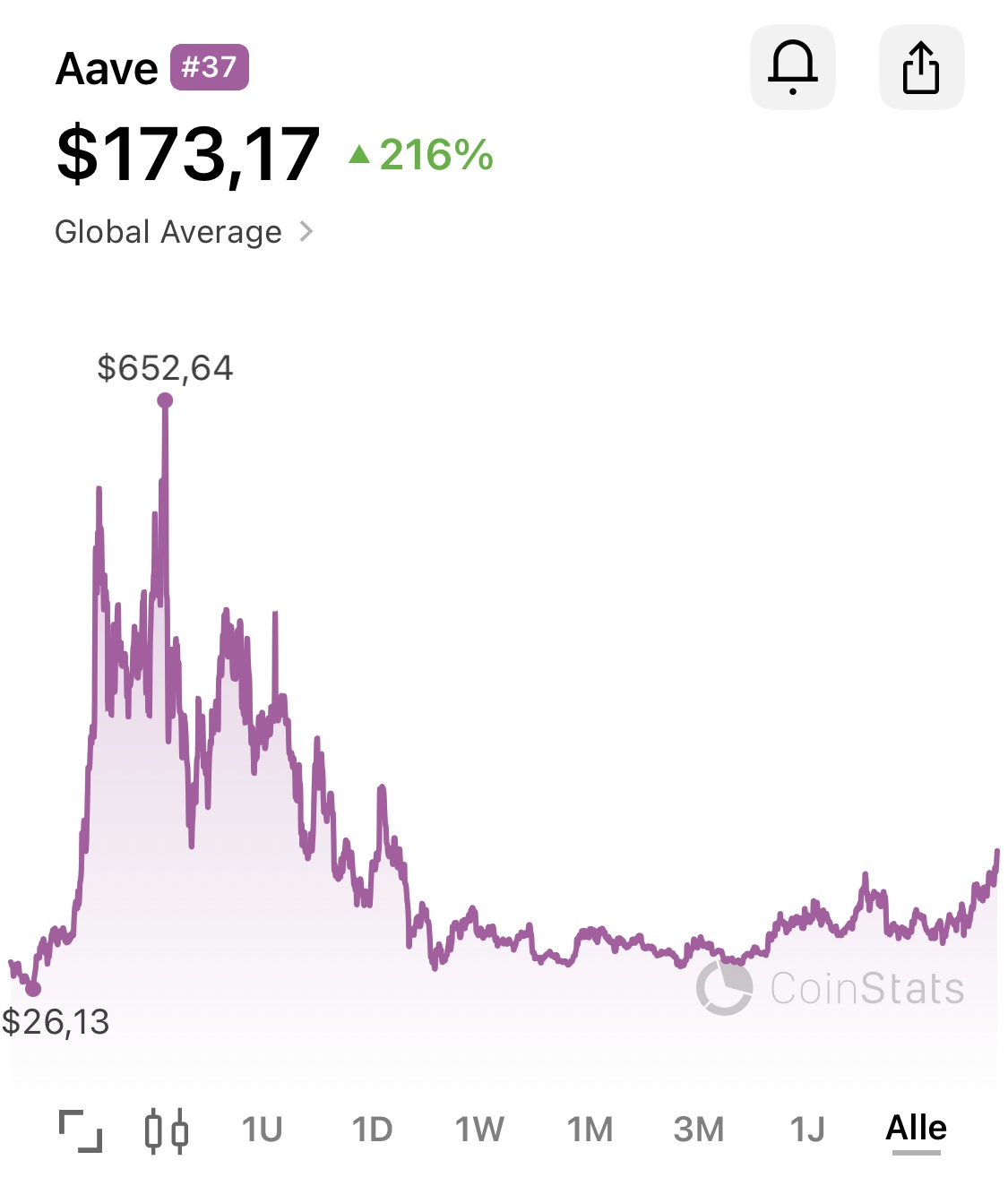Switch to the 1W range
The height and width of the screenshot is (1203, 1008).
(479, 1130)
